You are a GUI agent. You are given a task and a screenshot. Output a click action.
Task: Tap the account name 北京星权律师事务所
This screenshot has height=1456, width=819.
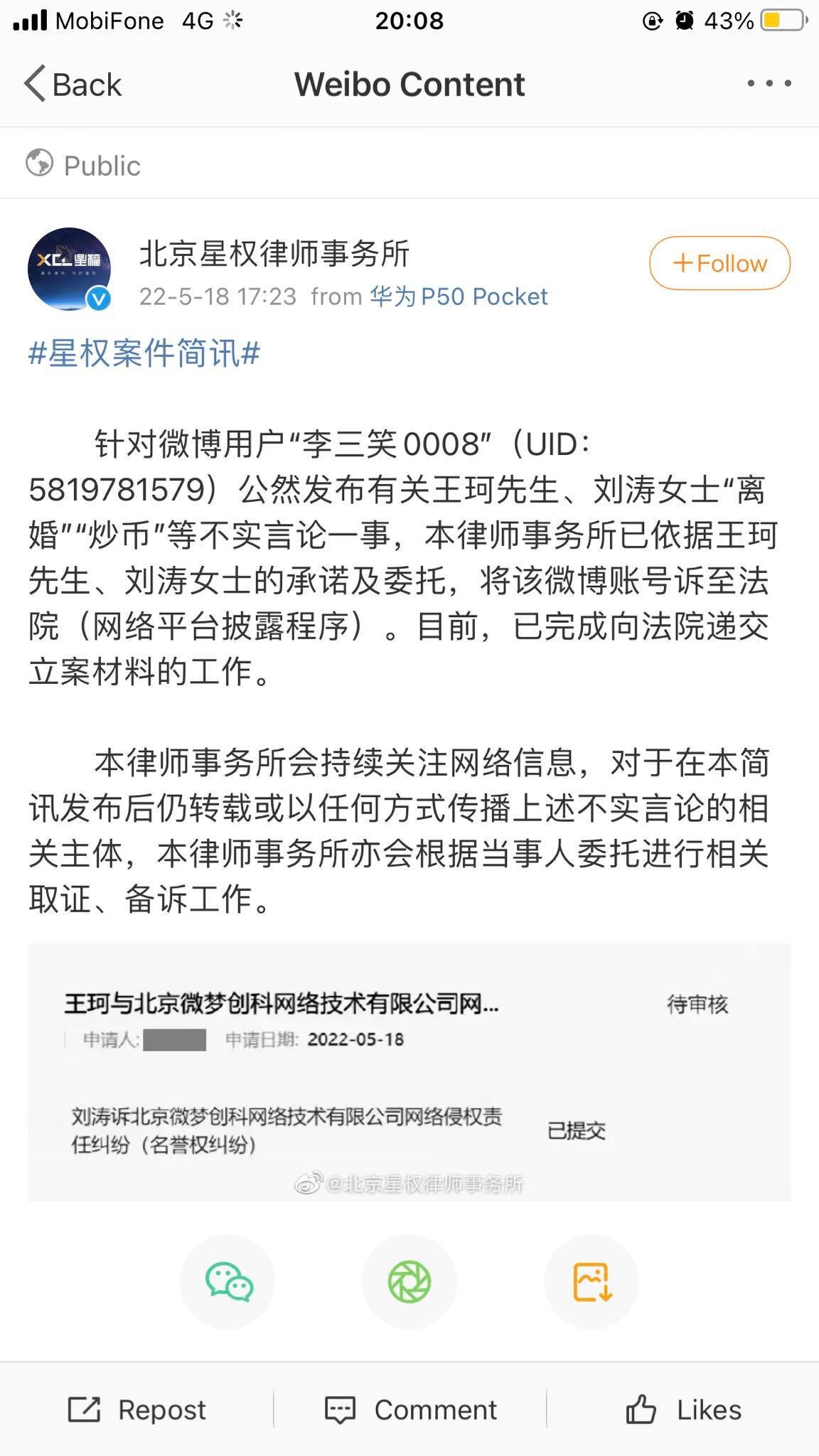point(274,254)
